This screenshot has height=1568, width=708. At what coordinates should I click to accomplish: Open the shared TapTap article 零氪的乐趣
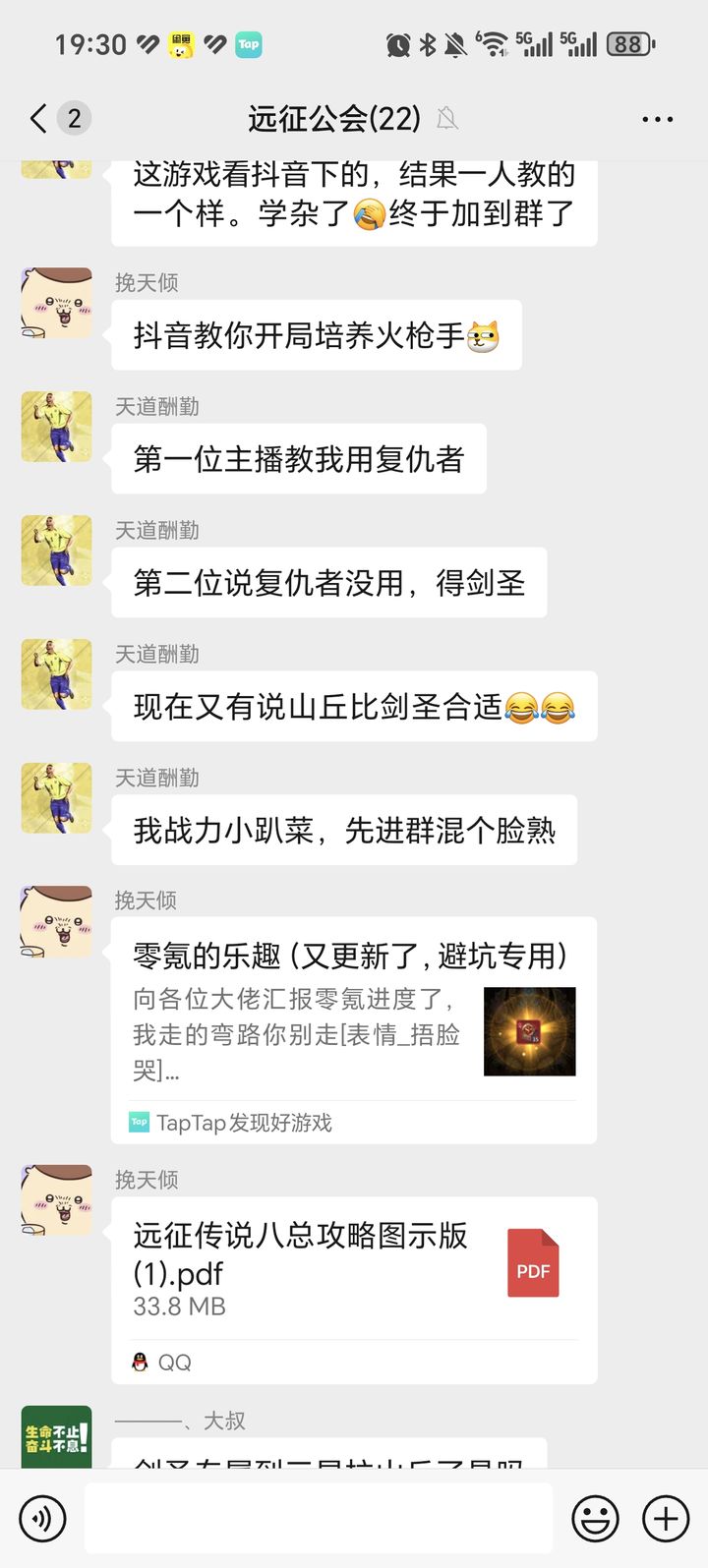click(x=353, y=1029)
